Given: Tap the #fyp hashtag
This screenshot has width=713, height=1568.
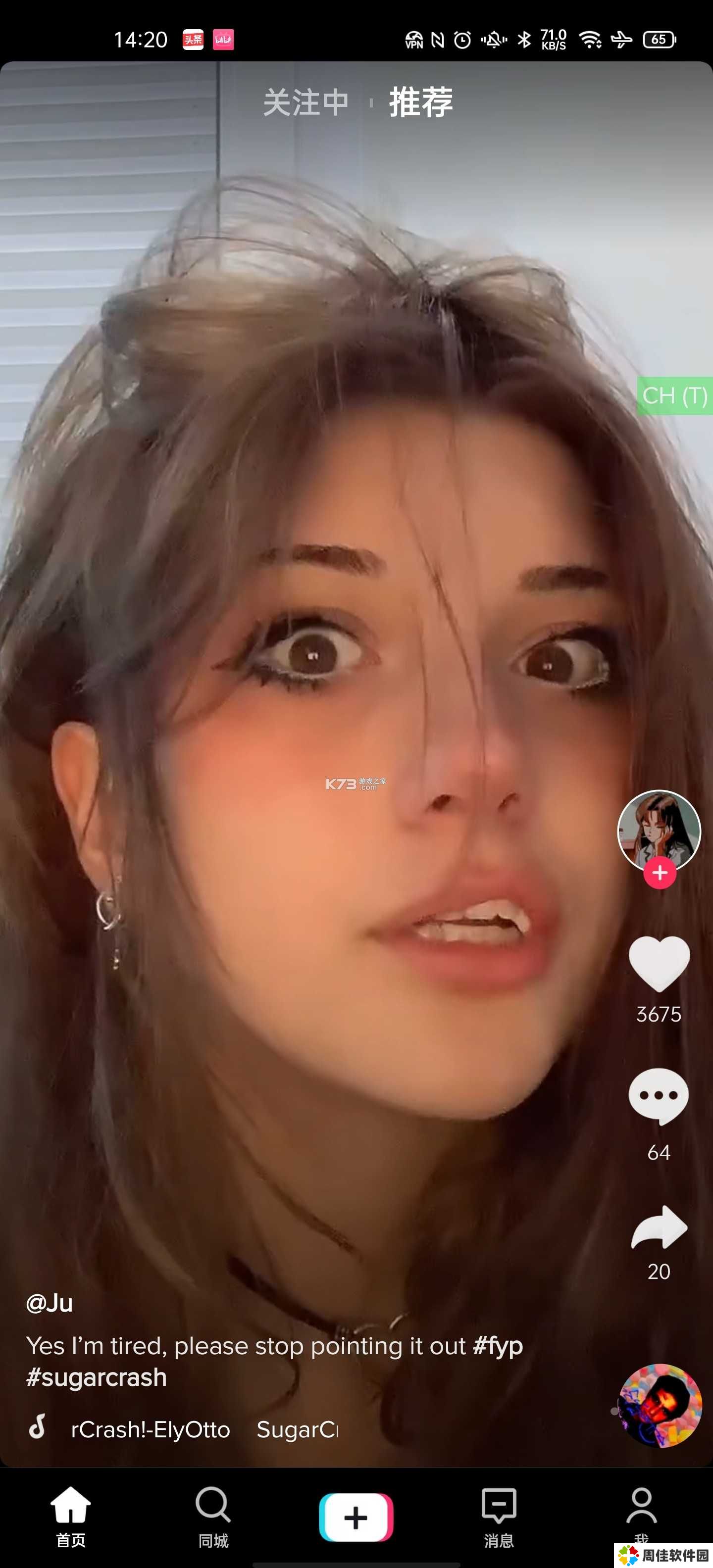Looking at the screenshot, I should click(x=498, y=1346).
